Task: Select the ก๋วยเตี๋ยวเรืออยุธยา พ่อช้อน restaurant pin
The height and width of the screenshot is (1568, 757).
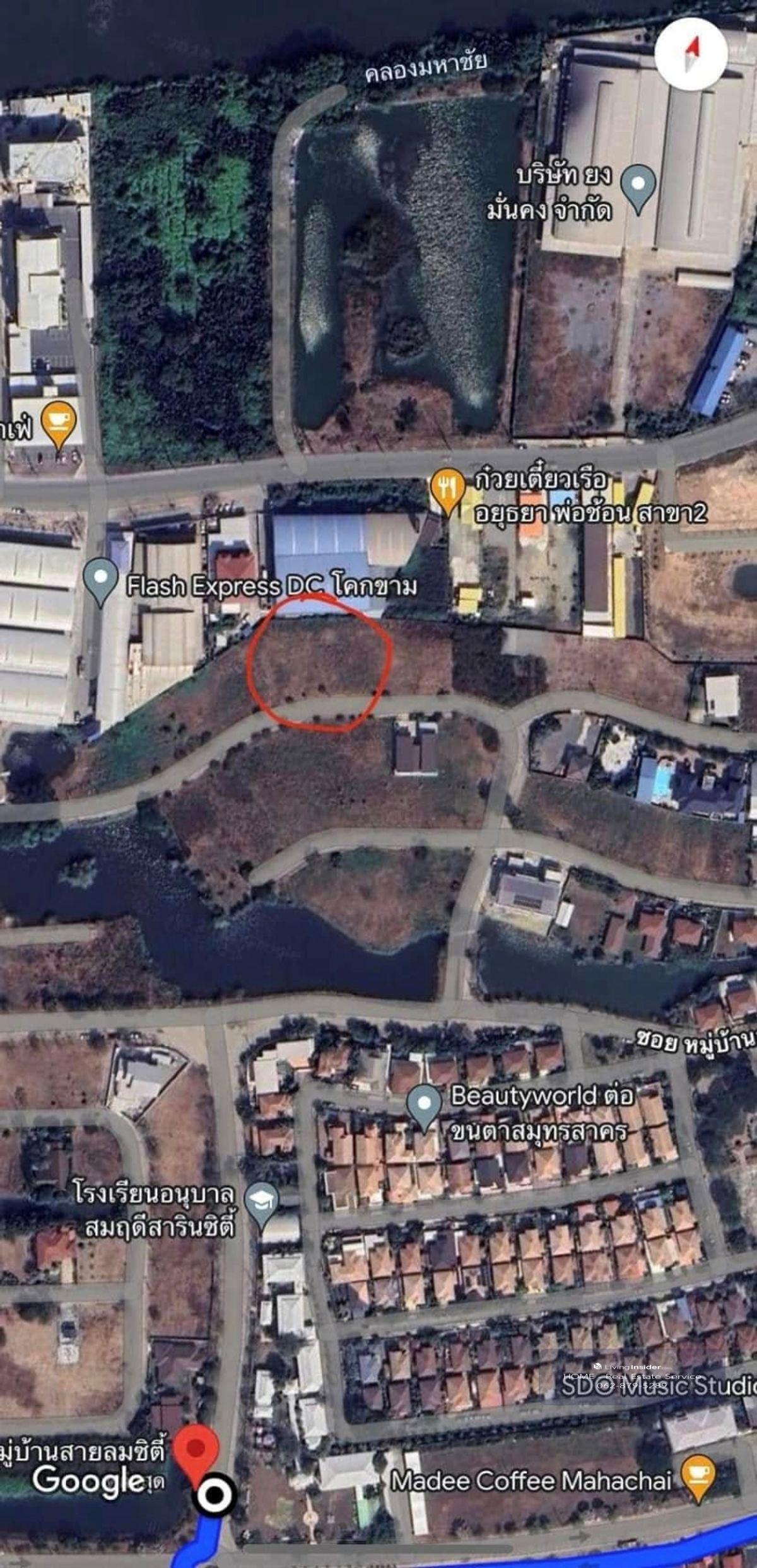Action: point(447,489)
